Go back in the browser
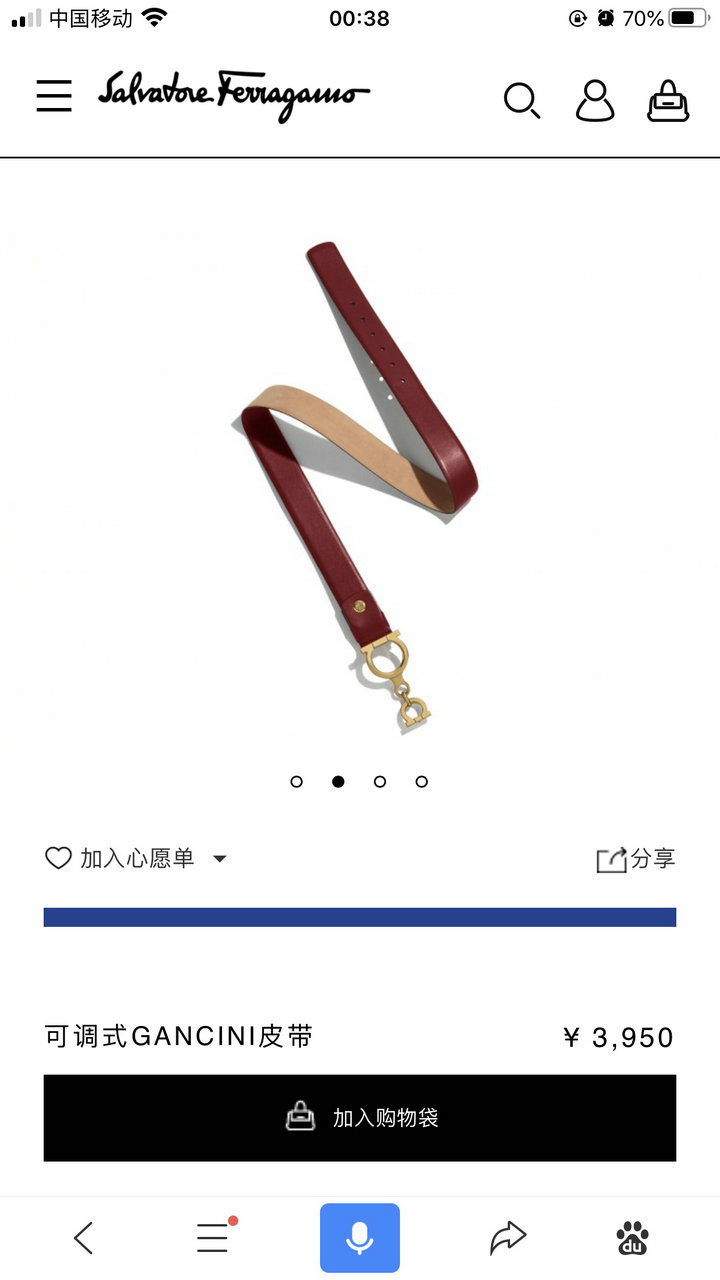This screenshot has height=1280, width=720. 84,1238
